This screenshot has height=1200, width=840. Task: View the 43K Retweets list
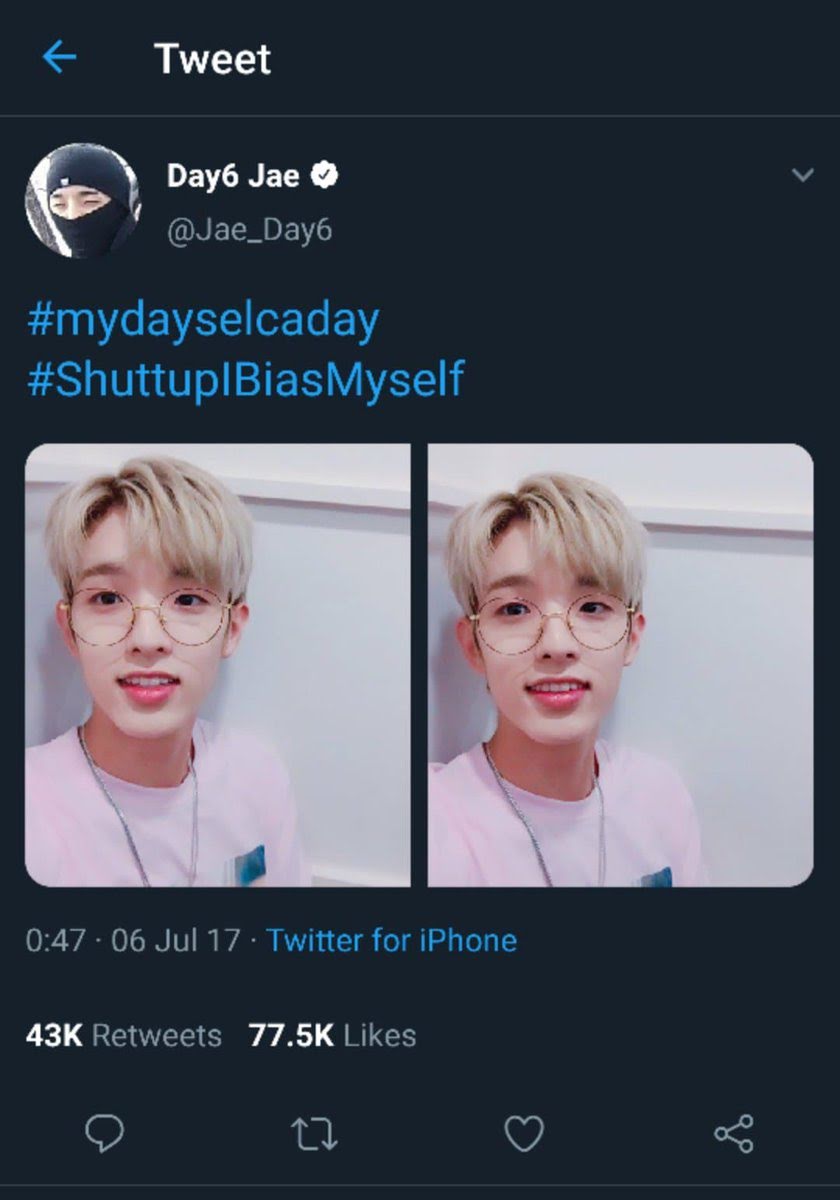pos(123,1035)
